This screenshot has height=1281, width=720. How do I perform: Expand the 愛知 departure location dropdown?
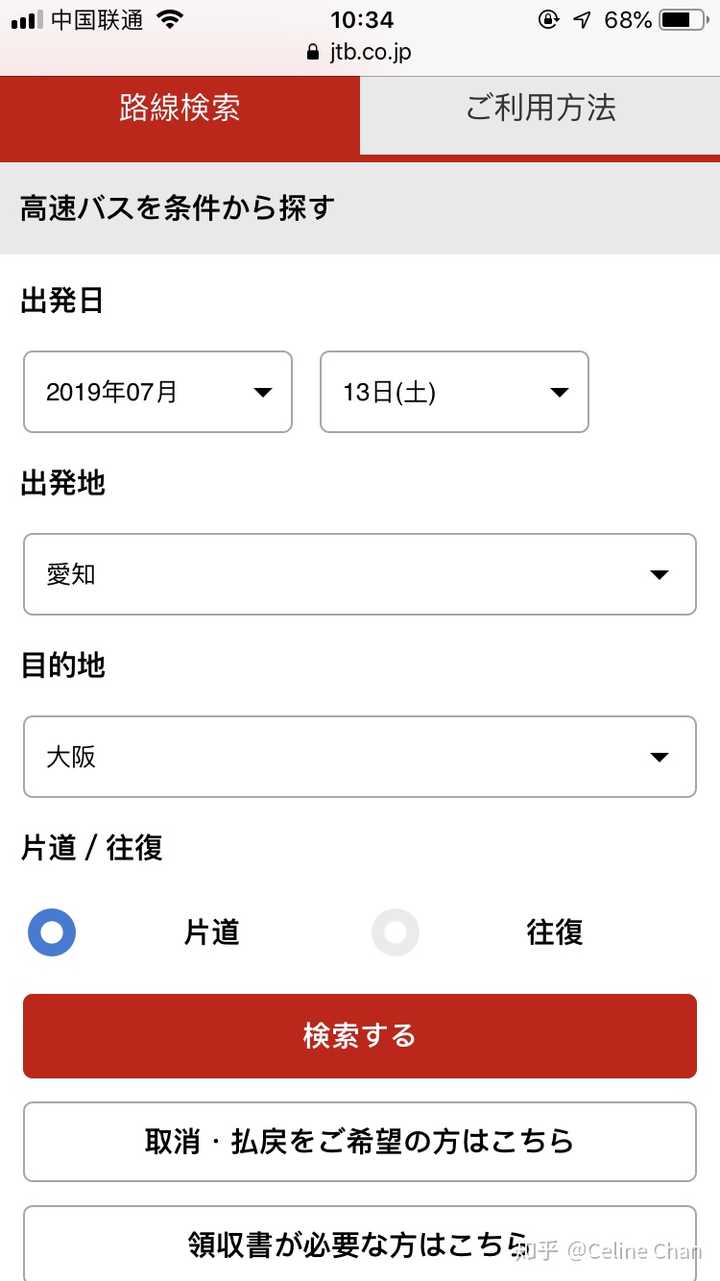359,574
